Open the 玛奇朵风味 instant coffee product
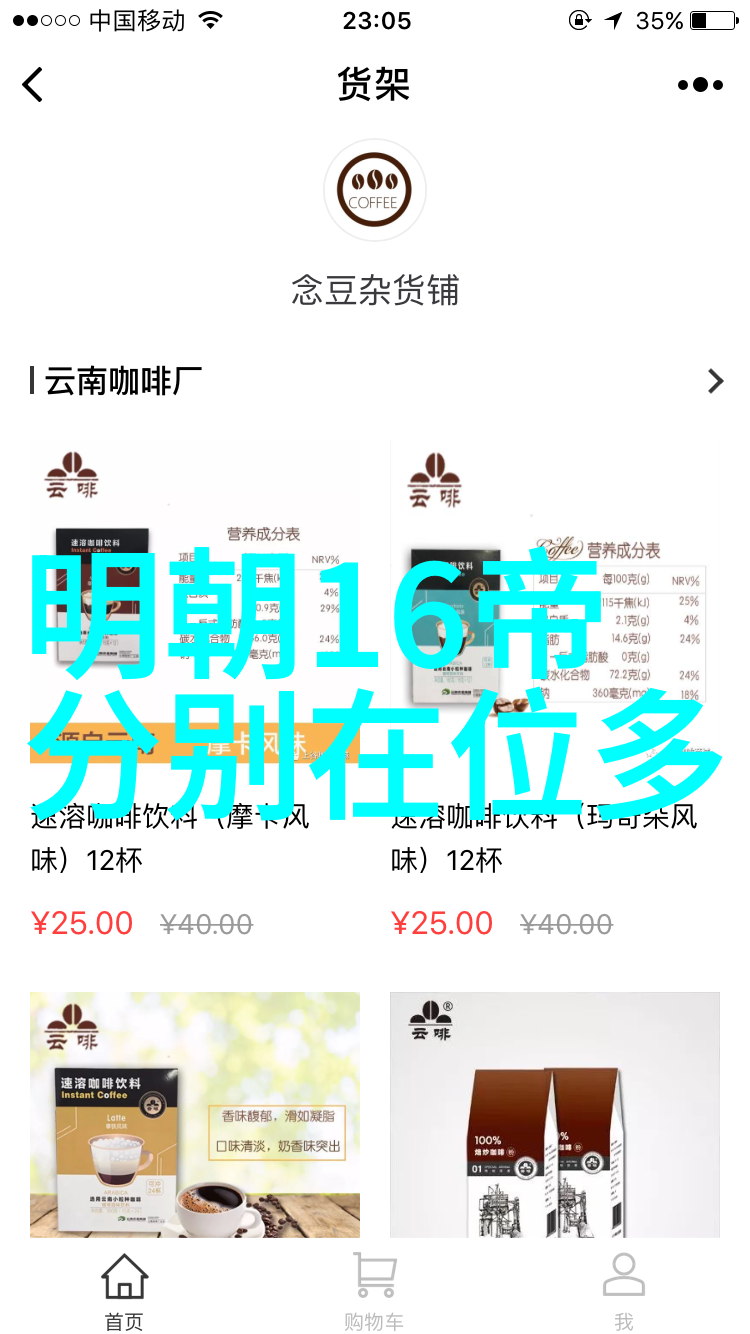The image size is (750, 1334). pyautogui.click(x=555, y=600)
